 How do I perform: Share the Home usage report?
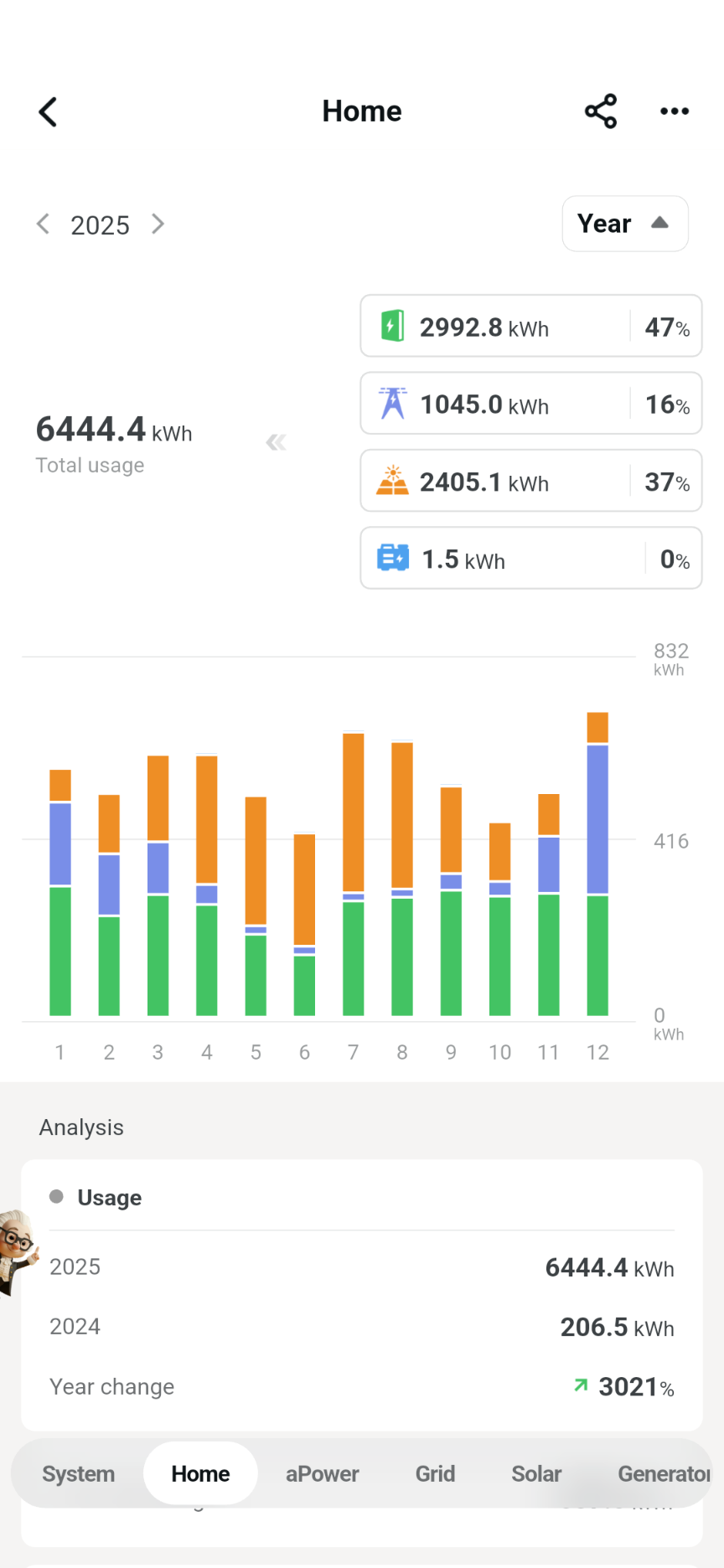(x=601, y=111)
